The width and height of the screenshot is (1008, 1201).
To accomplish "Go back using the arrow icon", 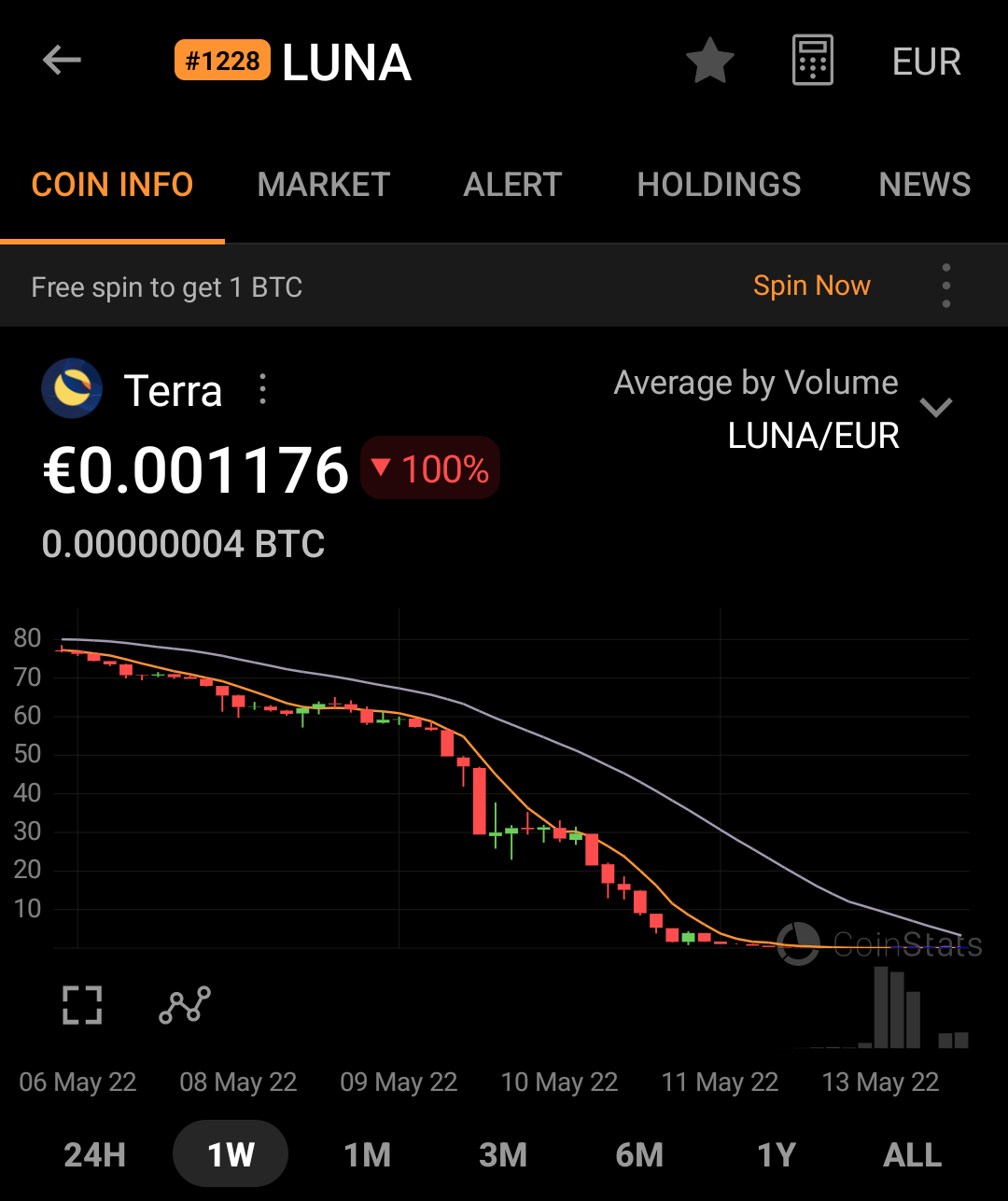I will [x=63, y=62].
